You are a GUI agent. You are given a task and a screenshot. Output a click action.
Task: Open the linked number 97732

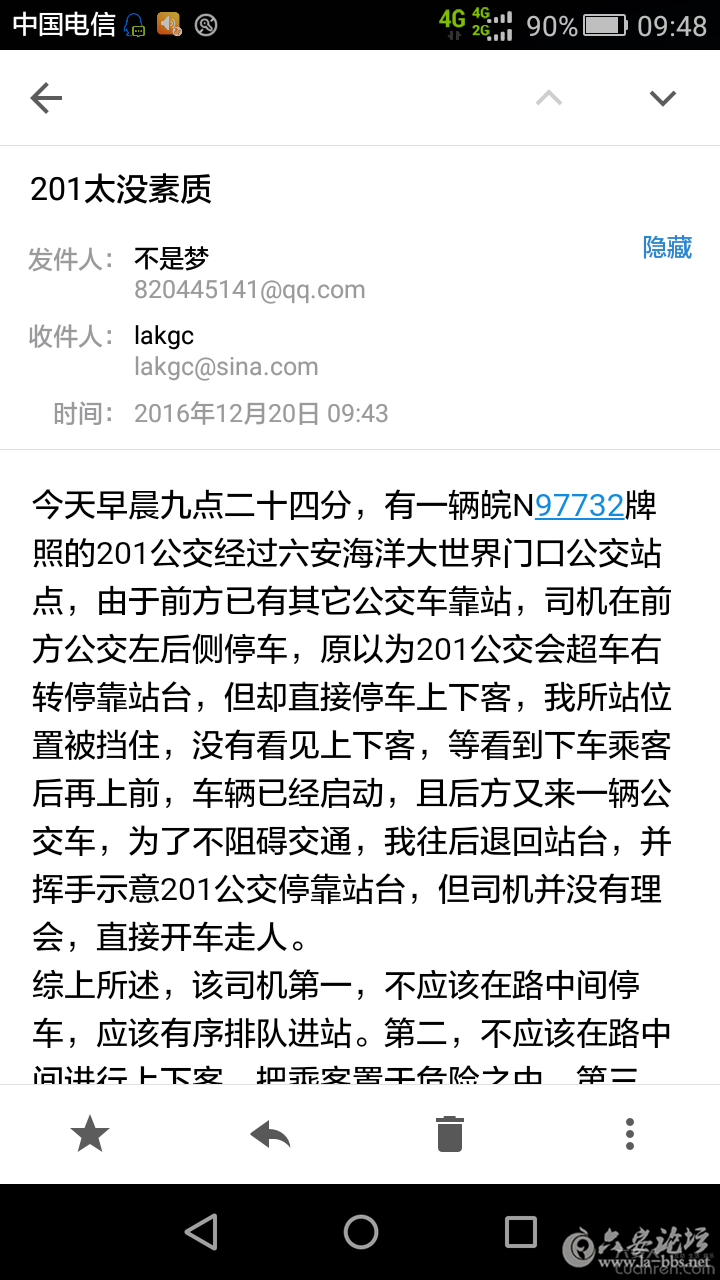[579, 505]
